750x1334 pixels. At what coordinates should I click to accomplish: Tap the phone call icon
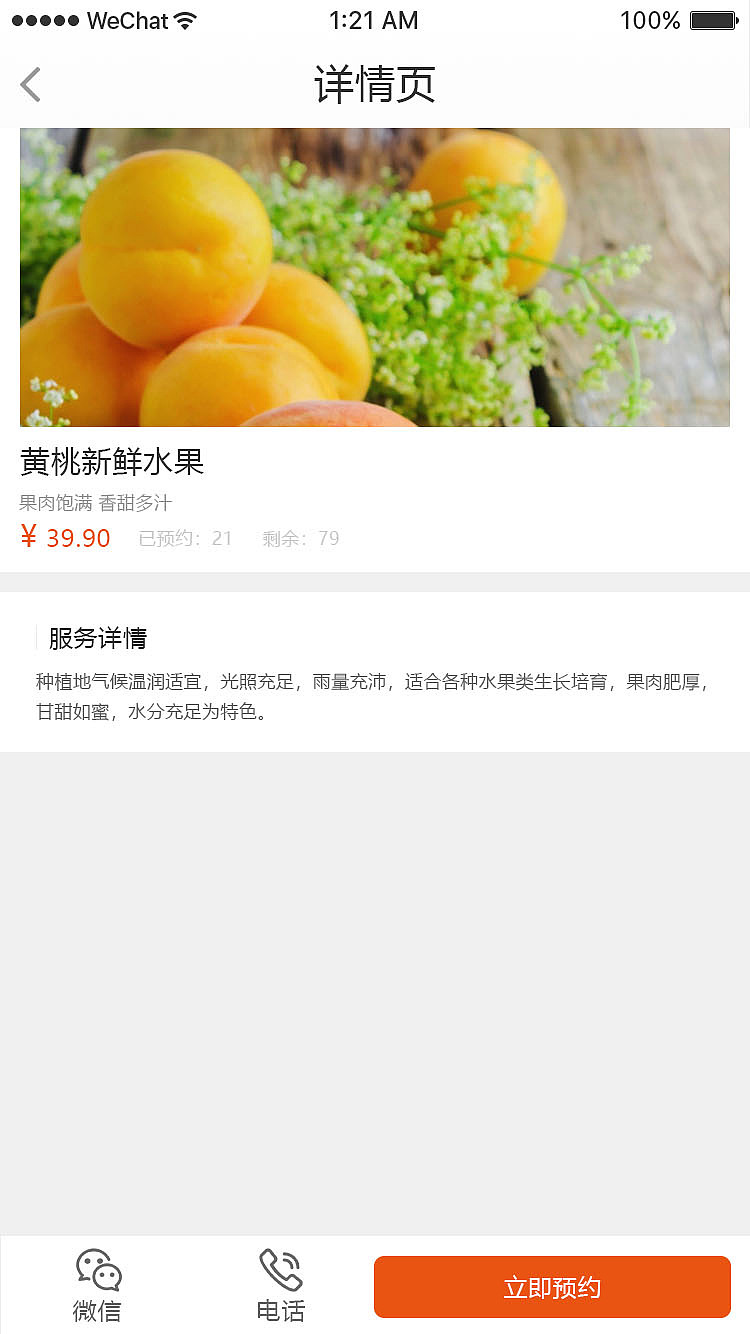(279, 1271)
